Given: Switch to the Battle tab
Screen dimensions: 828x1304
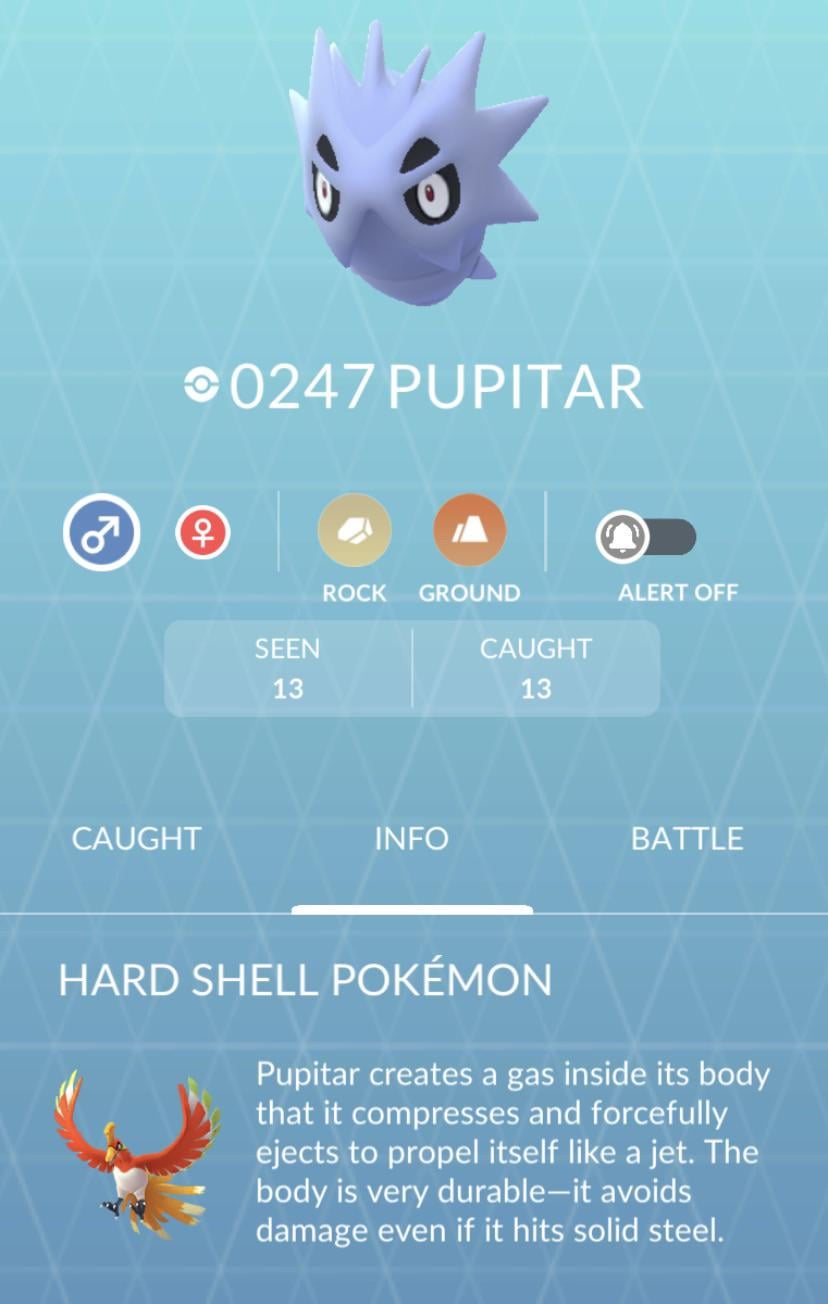Looking at the screenshot, I should (687, 838).
